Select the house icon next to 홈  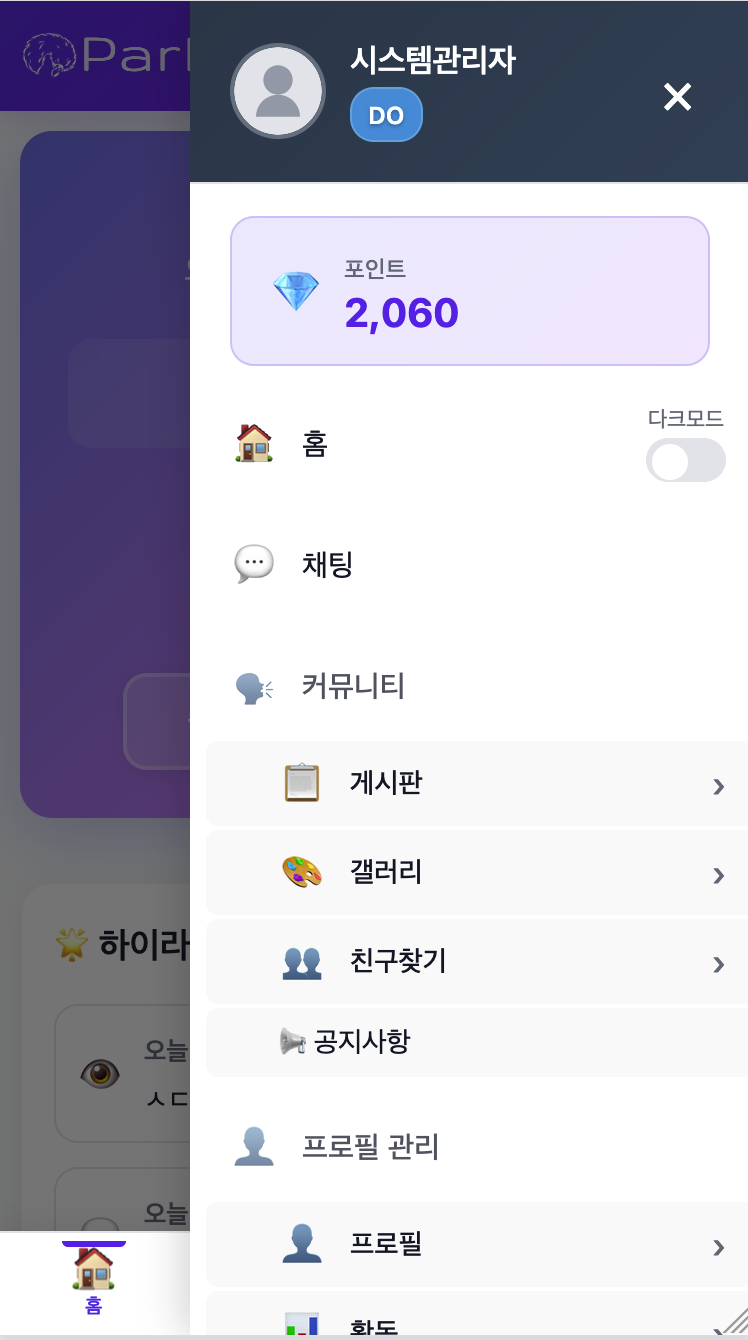(252, 443)
